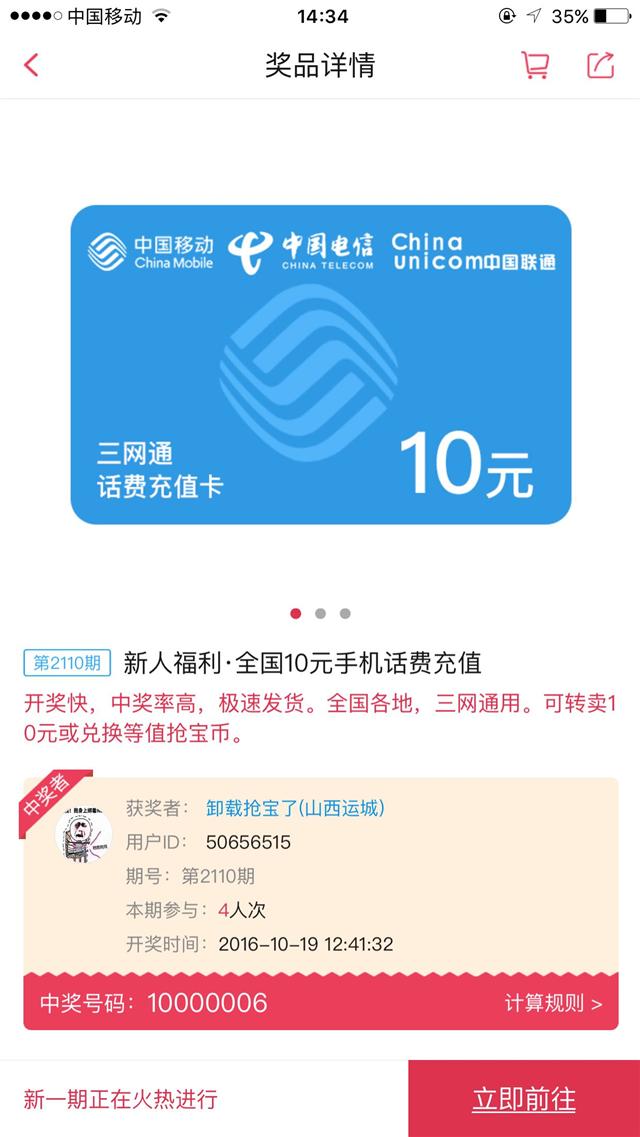Open winner 卸载抢宝了 profile link
Screen dimensions: 640x1137
click(295, 808)
